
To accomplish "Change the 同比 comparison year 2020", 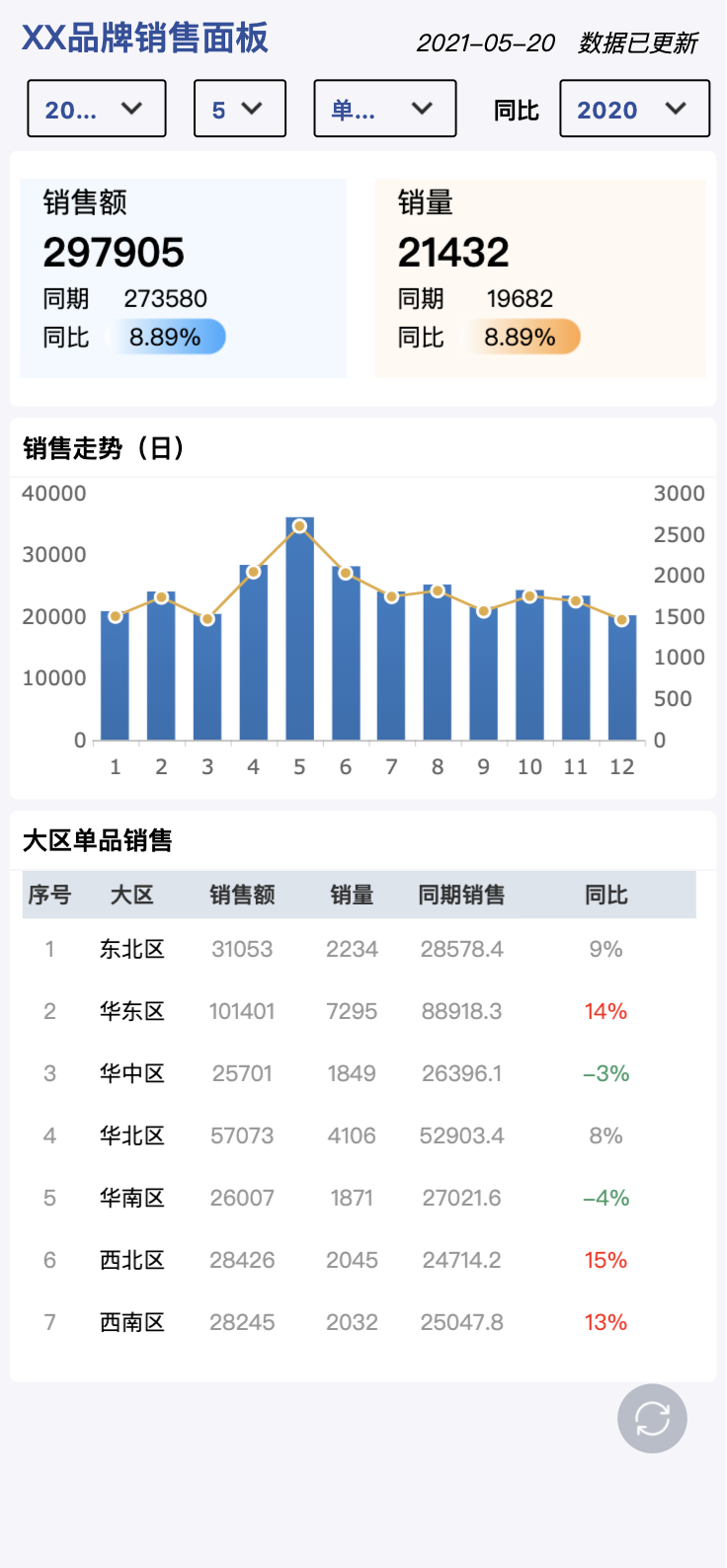I will click(x=634, y=109).
